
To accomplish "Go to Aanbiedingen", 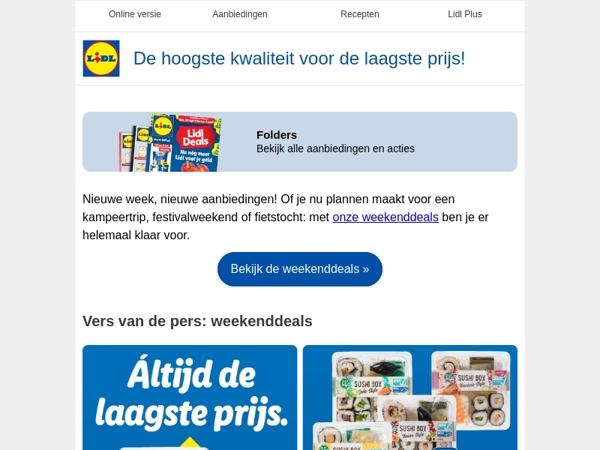I will pos(240,14).
